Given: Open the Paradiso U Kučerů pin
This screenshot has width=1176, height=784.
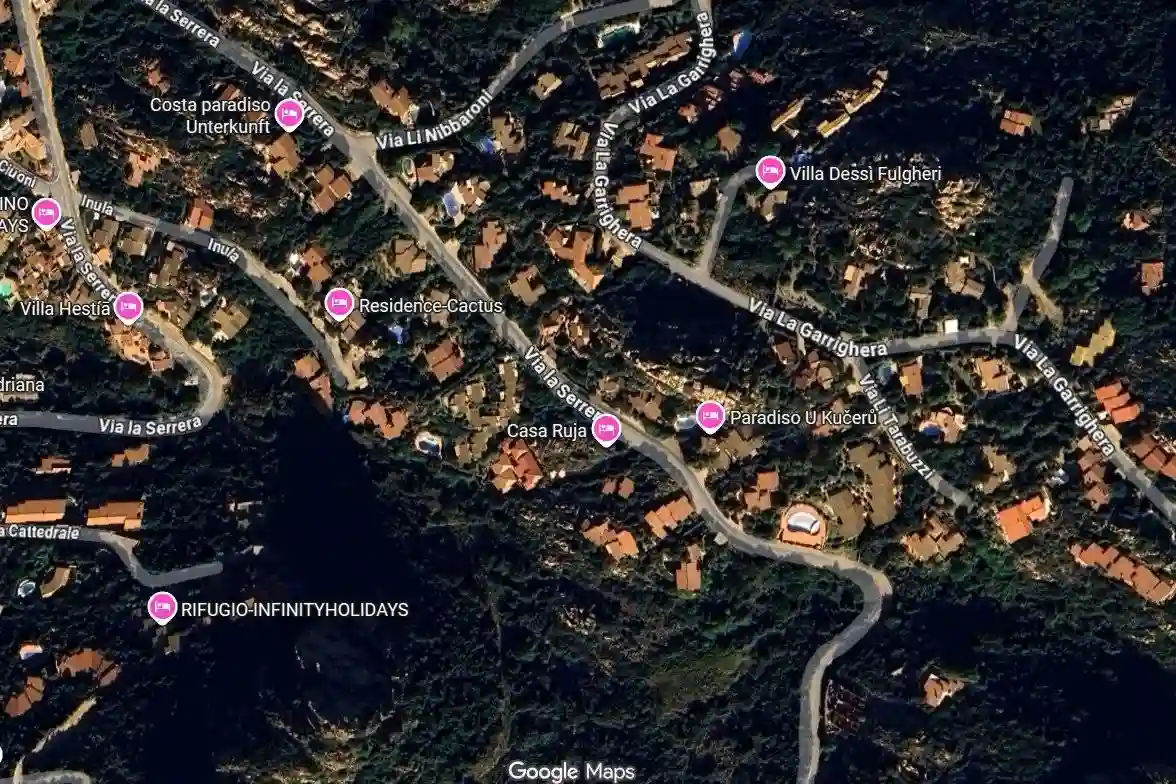Looking at the screenshot, I should point(710,415).
